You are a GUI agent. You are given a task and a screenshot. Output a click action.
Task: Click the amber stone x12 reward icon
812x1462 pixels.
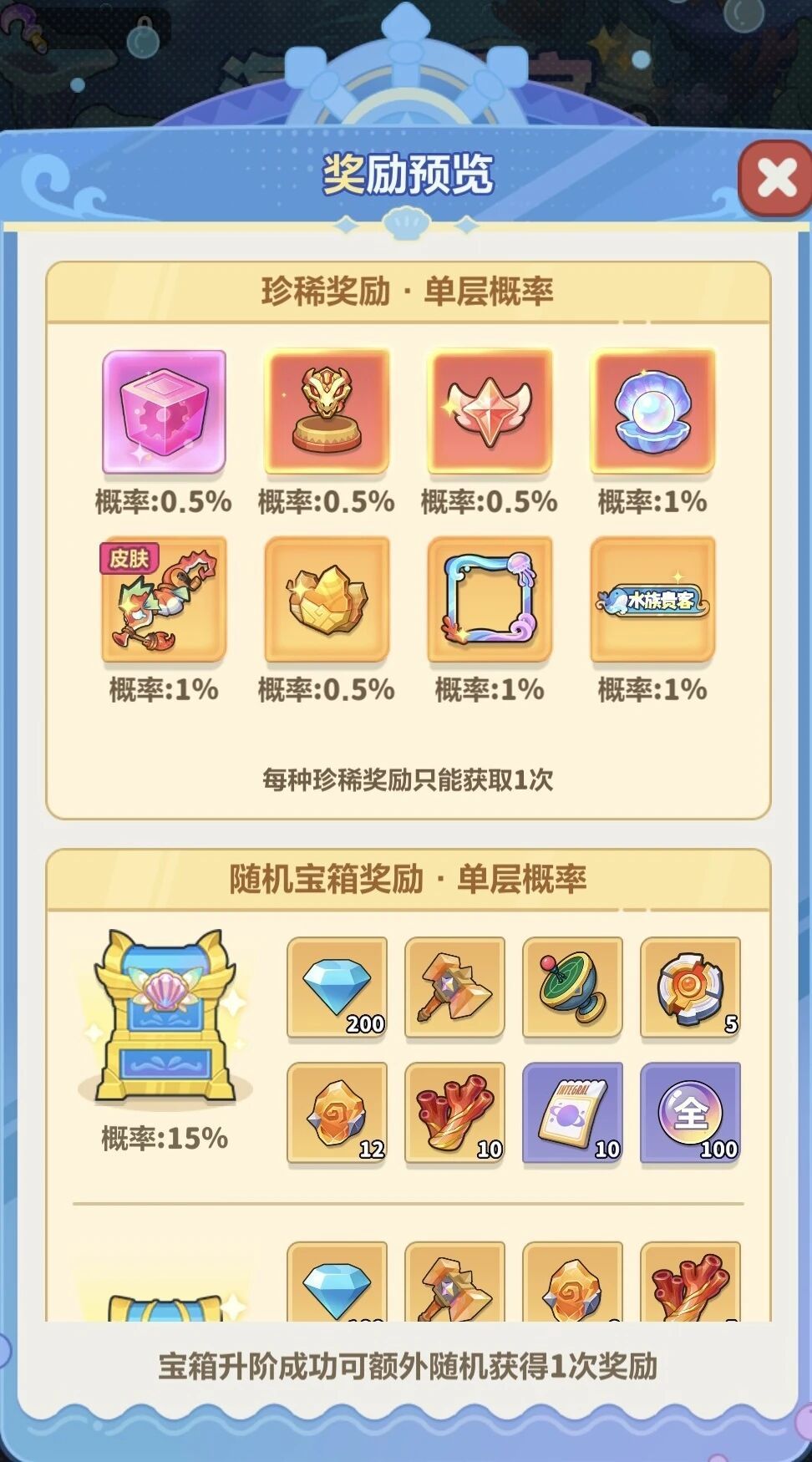click(x=336, y=1114)
